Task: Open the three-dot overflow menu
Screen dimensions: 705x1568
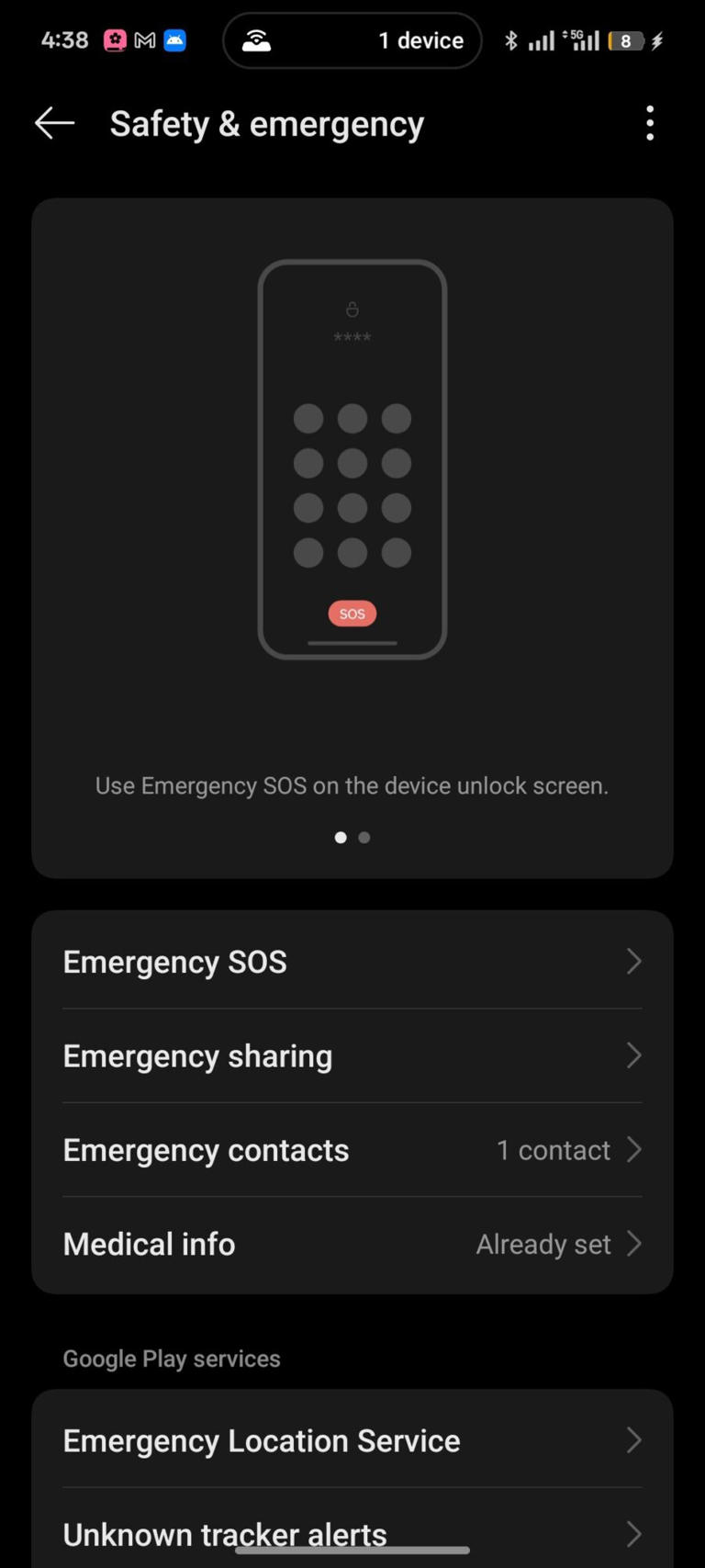Action: pyautogui.click(x=650, y=122)
